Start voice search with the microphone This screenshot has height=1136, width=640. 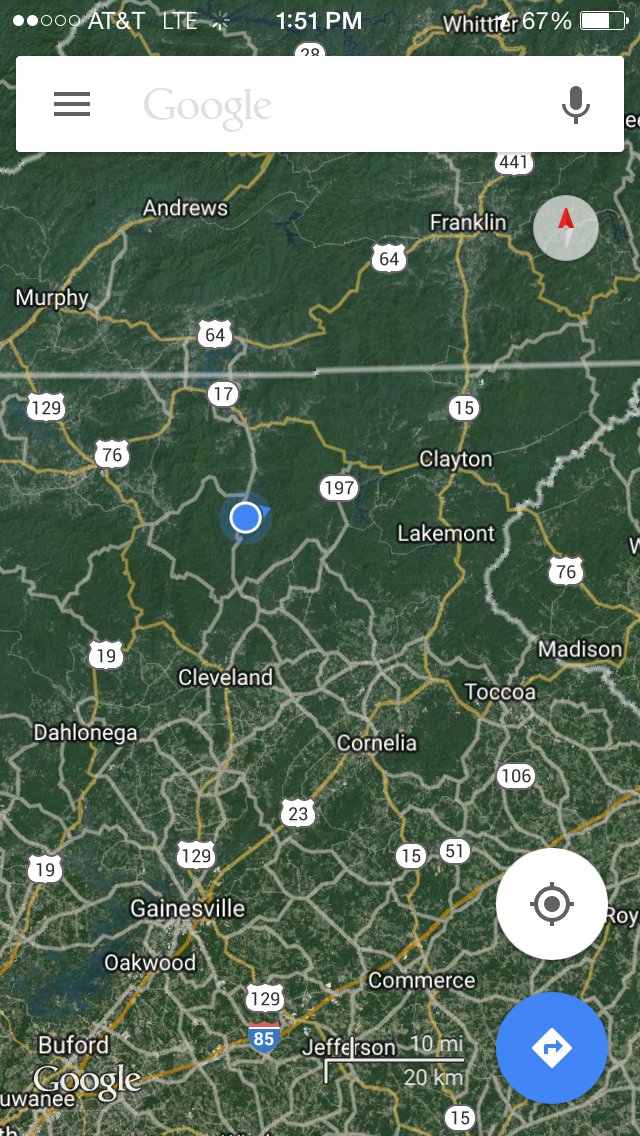576,105
